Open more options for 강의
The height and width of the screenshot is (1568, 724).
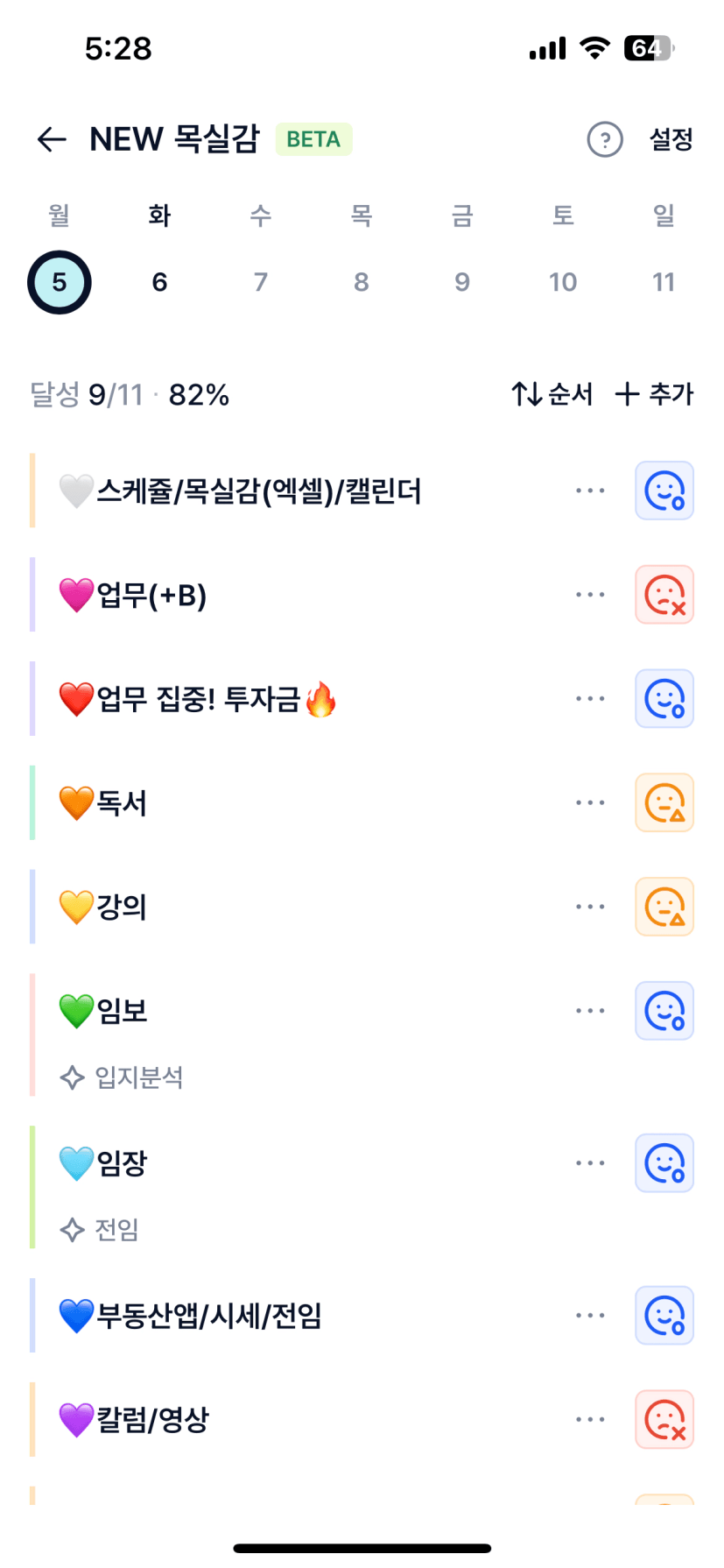pyautogui.click(x=590, y=907)
